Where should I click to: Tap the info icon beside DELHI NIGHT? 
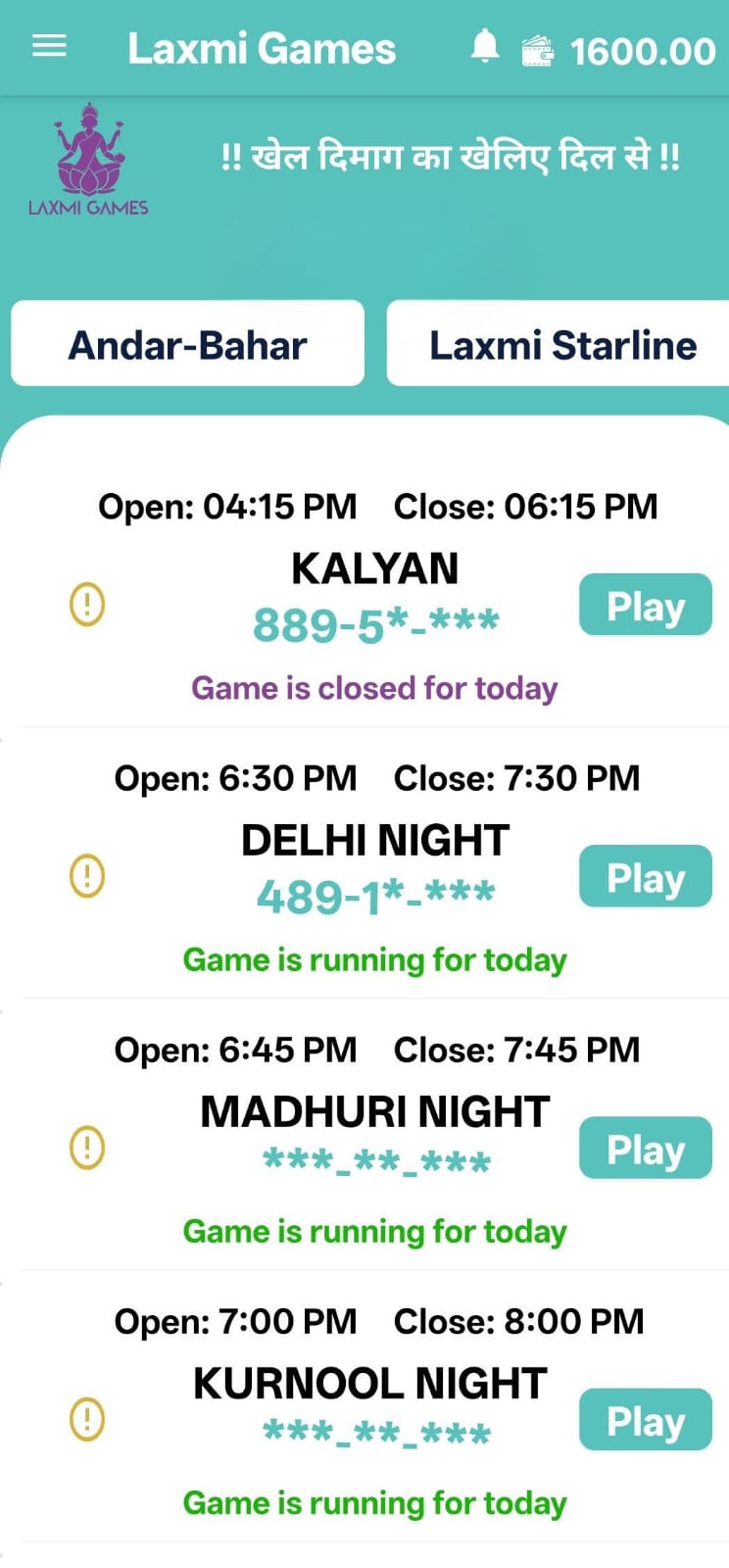point(86,876)
